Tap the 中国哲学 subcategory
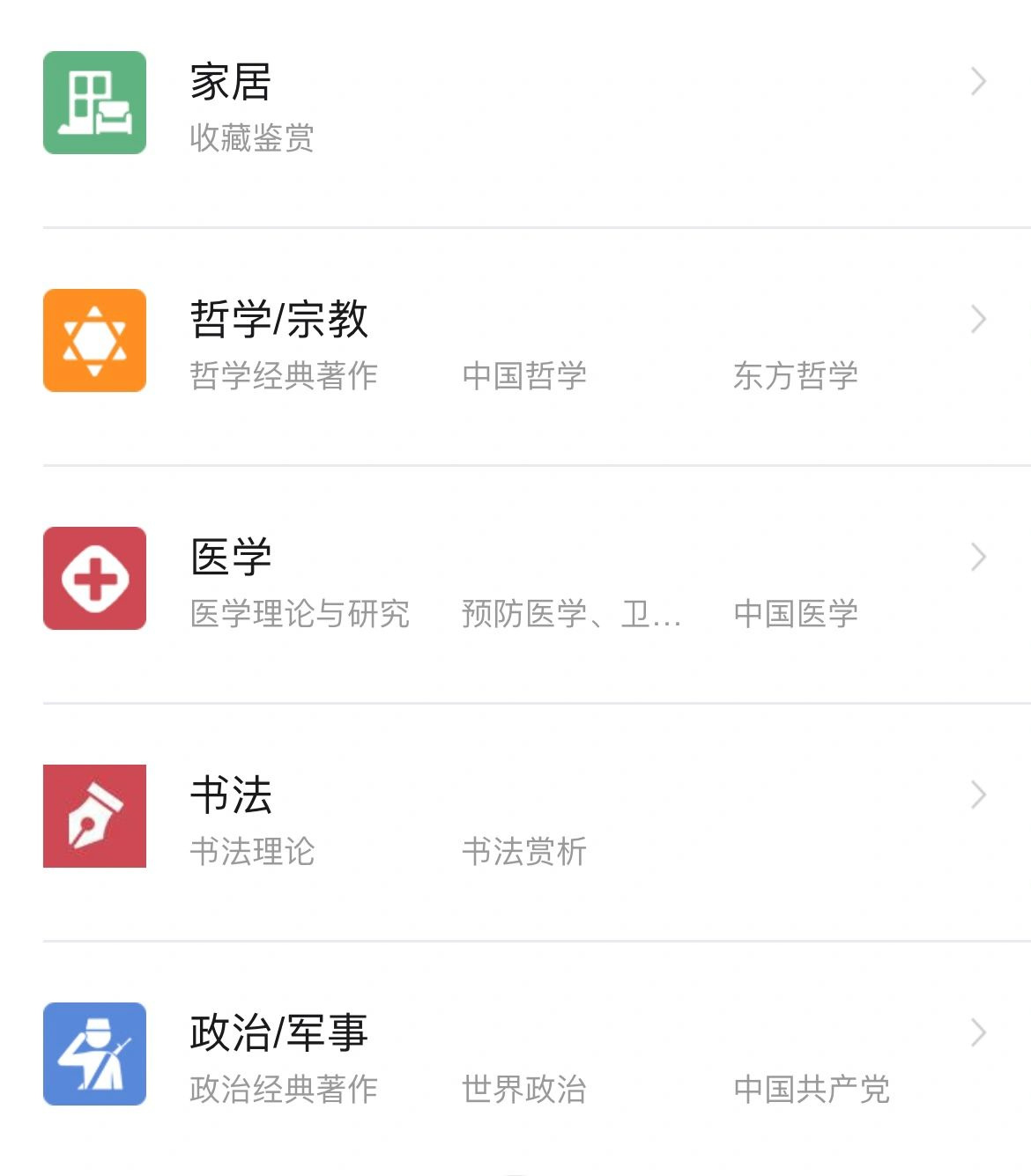Viewport: 1031px width, 1176px height. pyautogui.click(x=524, y=376)
